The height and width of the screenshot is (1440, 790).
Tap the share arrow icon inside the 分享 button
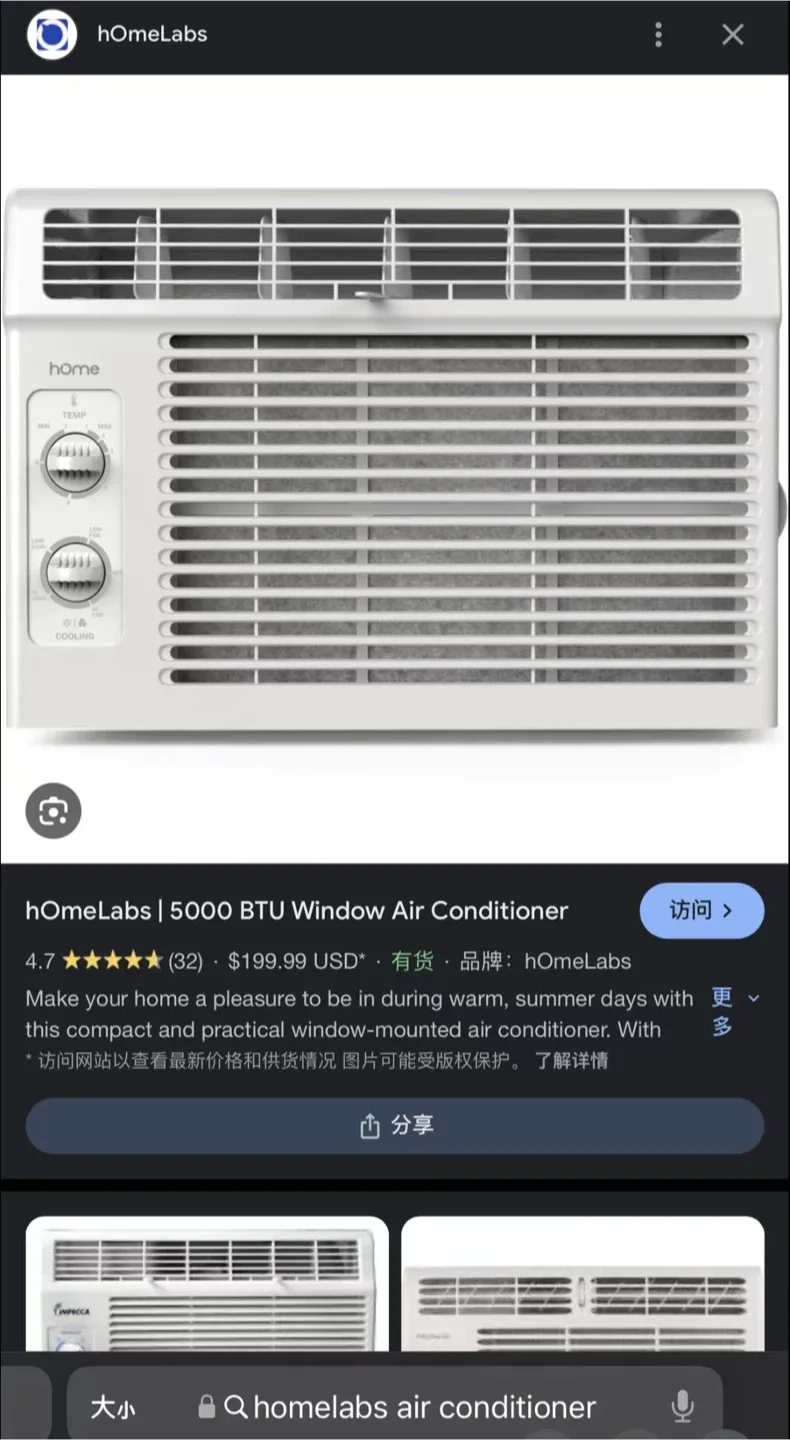tap(369, 1124)
